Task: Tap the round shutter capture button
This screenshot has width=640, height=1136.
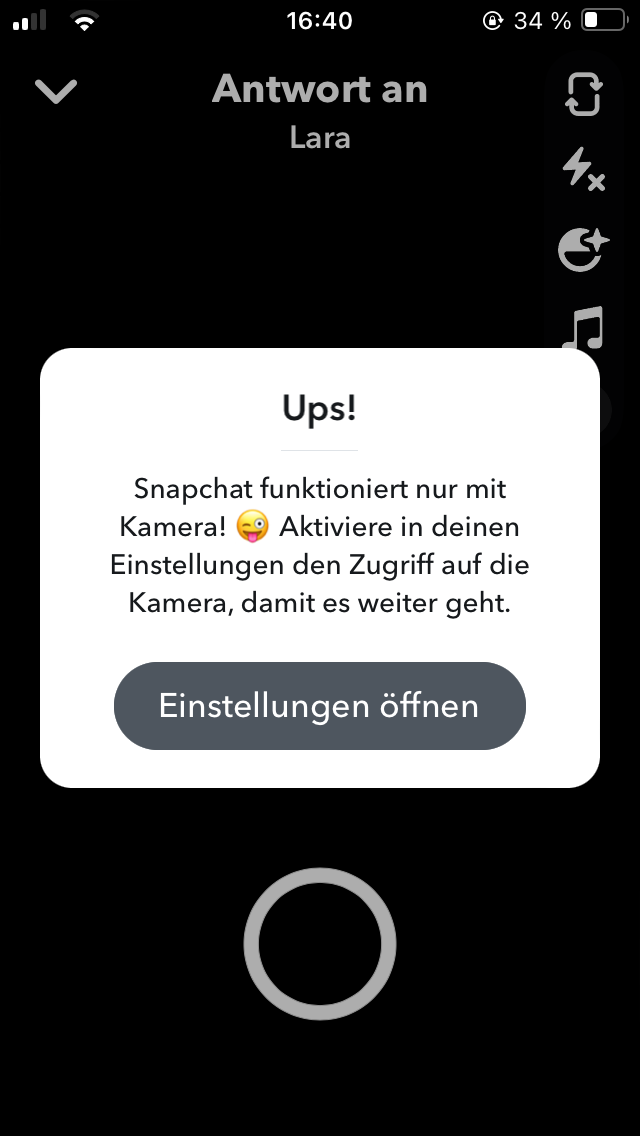Action: point(320,944)
